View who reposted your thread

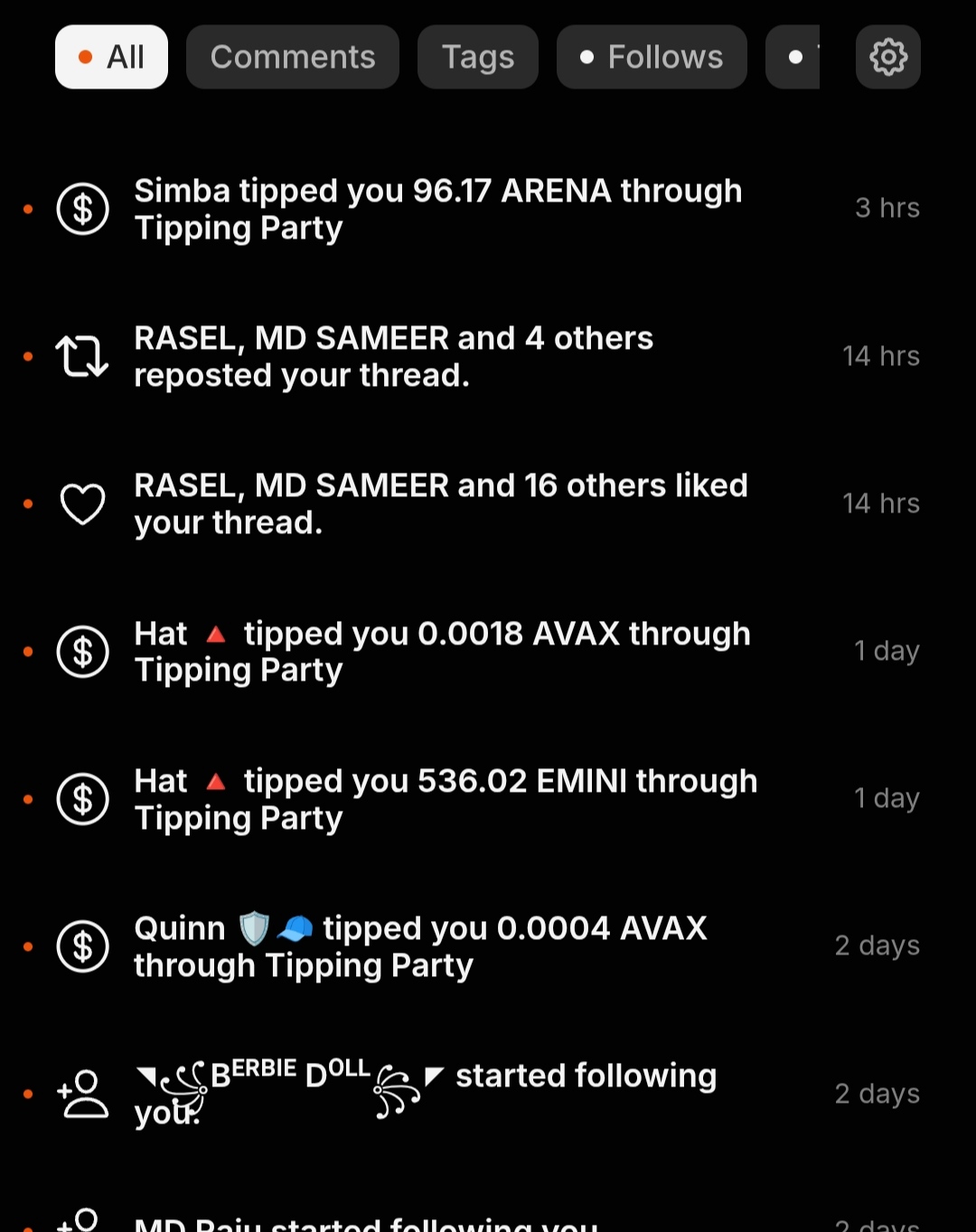[393, 356]
